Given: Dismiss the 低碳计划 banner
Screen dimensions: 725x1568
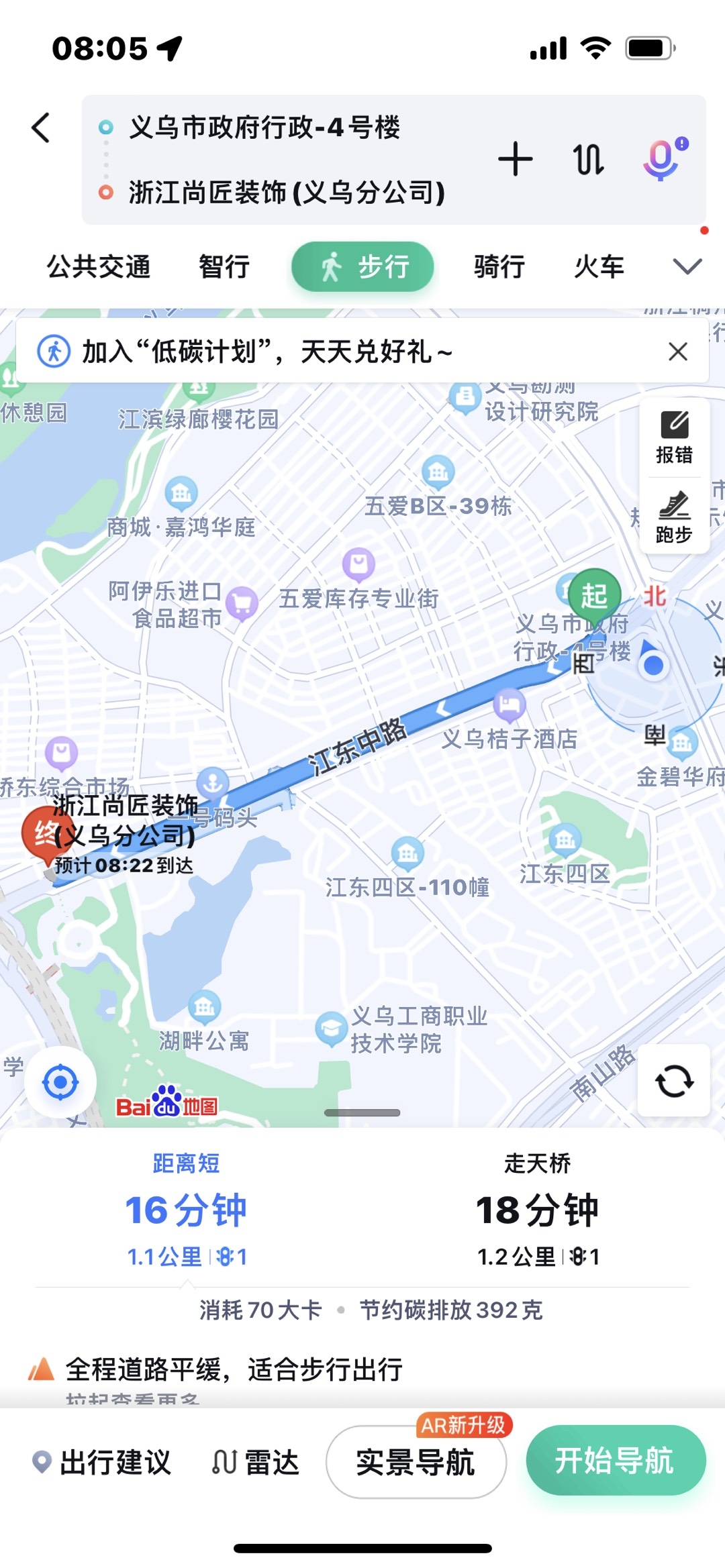Looking at the screenshot, I should [678, 352].
